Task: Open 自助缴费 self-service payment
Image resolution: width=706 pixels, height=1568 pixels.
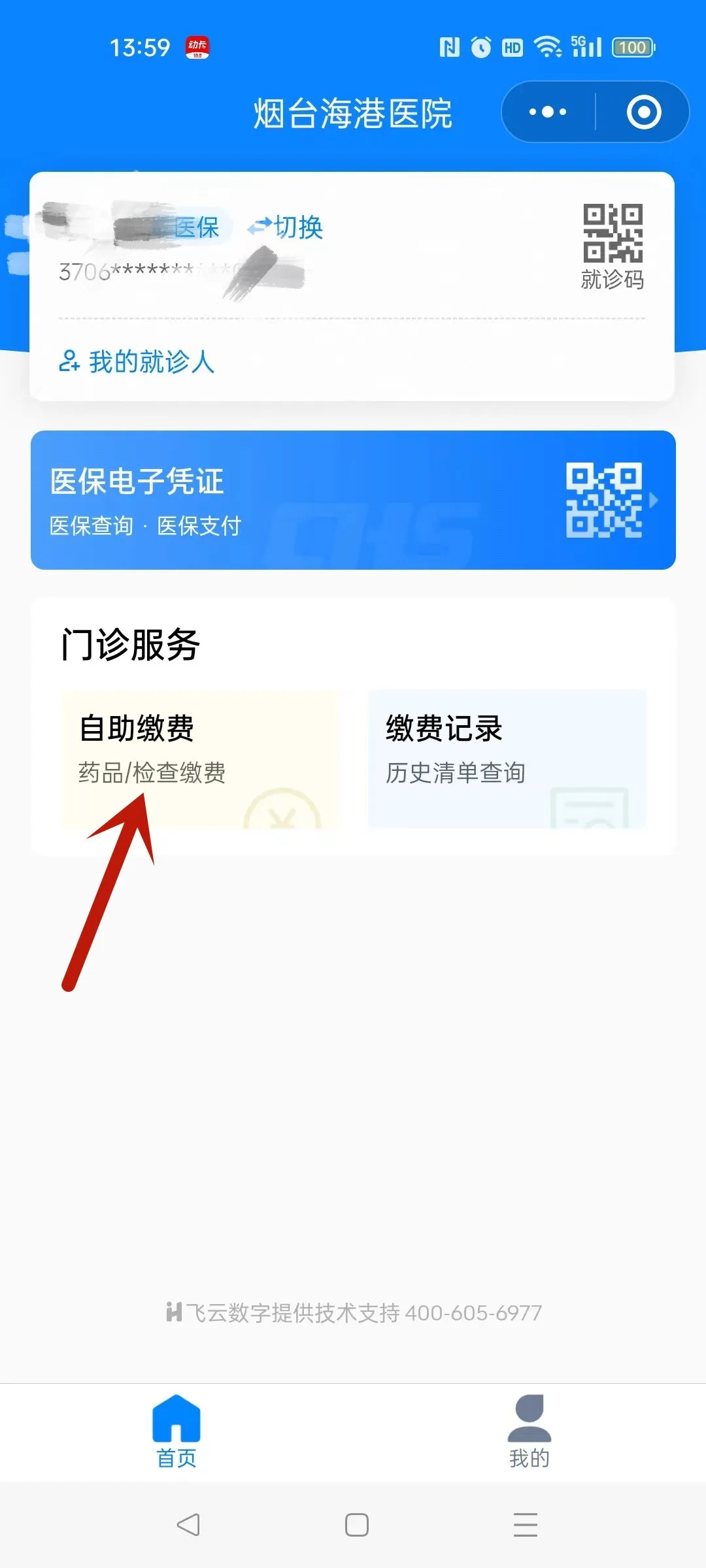Action: (x=199, y=759)
